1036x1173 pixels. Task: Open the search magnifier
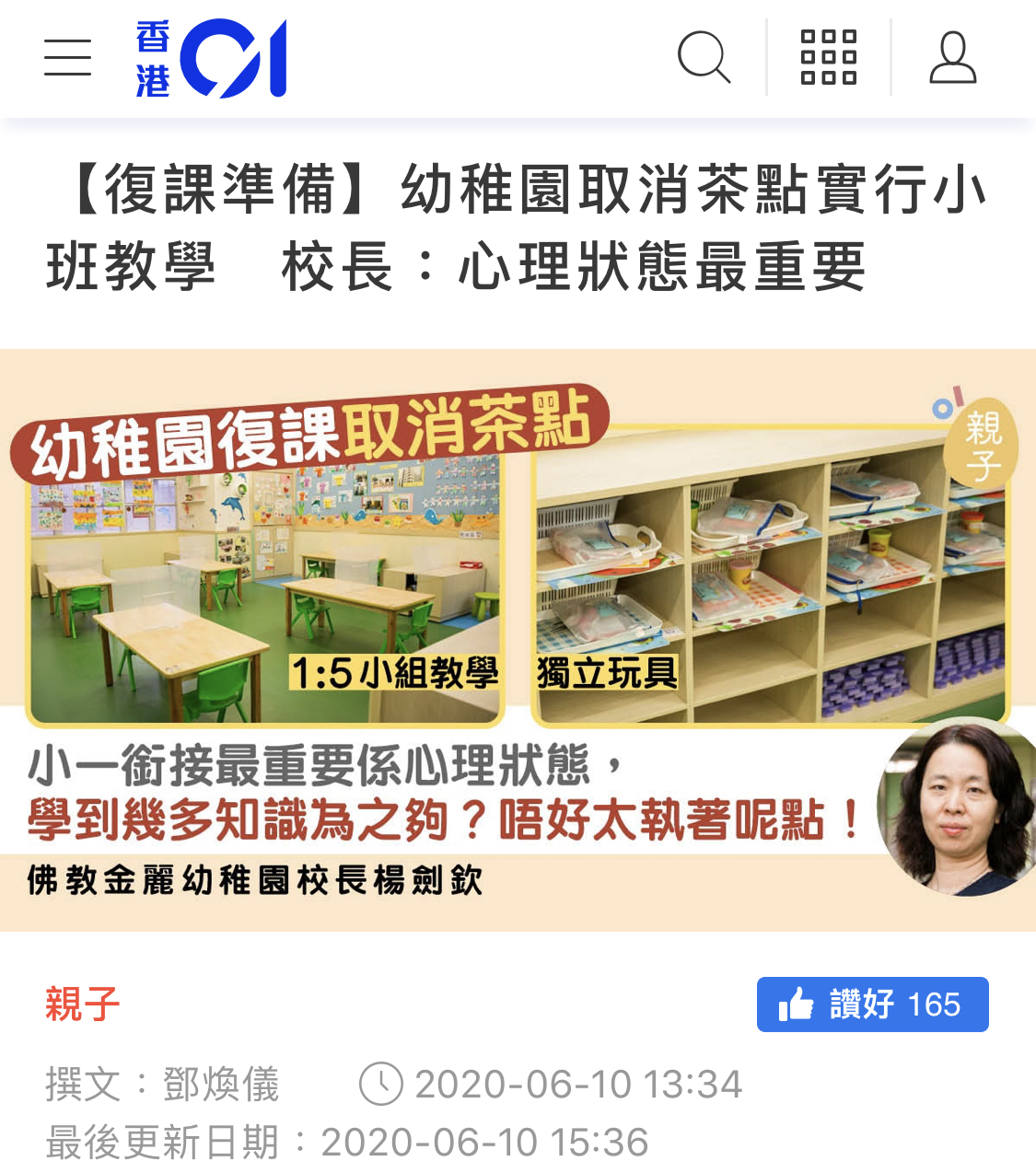[704, 58]
